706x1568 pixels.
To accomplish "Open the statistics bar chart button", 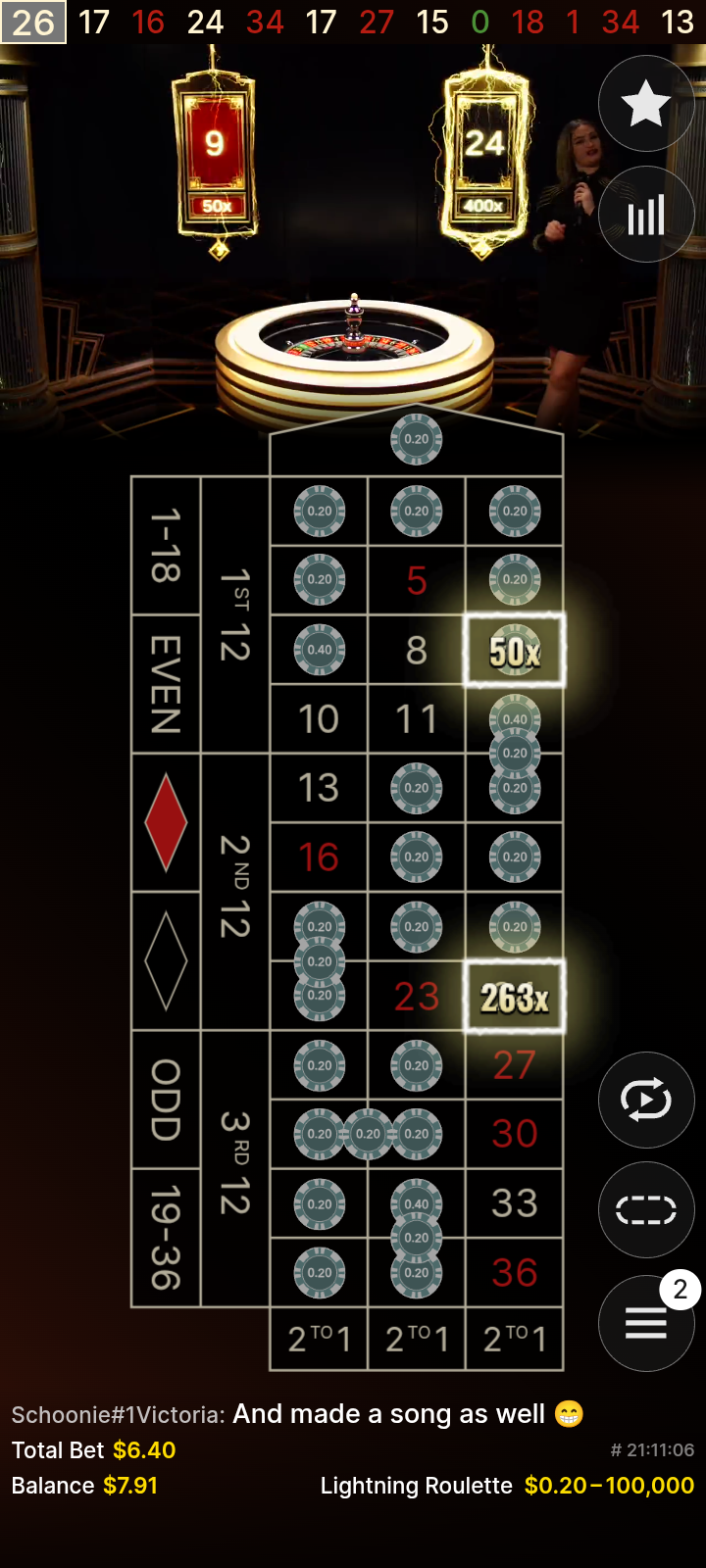I will click(646, 215).
